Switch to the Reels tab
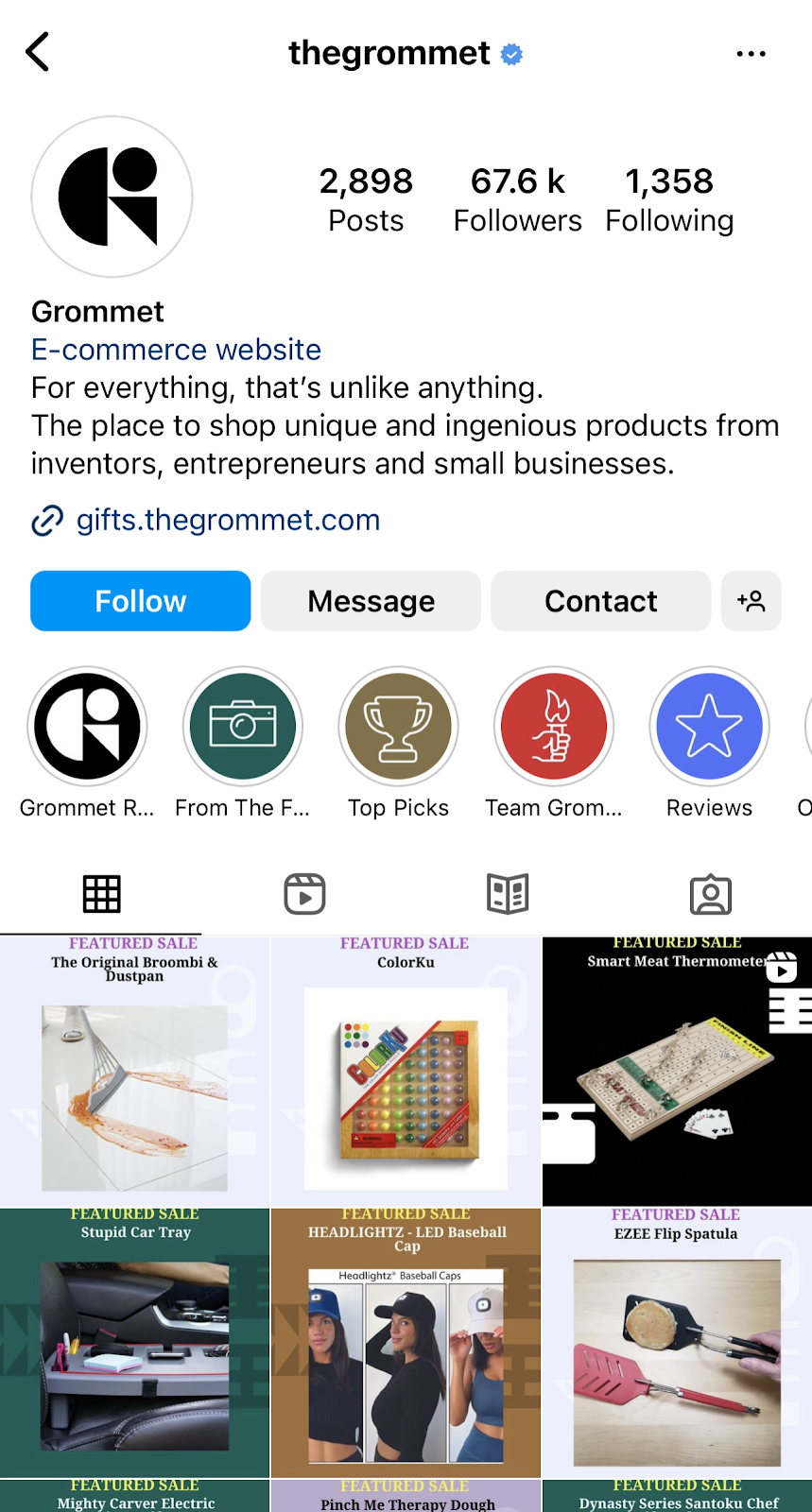Screen dimensions: 812x1512 pyautogui.click(x=304, y=894)
